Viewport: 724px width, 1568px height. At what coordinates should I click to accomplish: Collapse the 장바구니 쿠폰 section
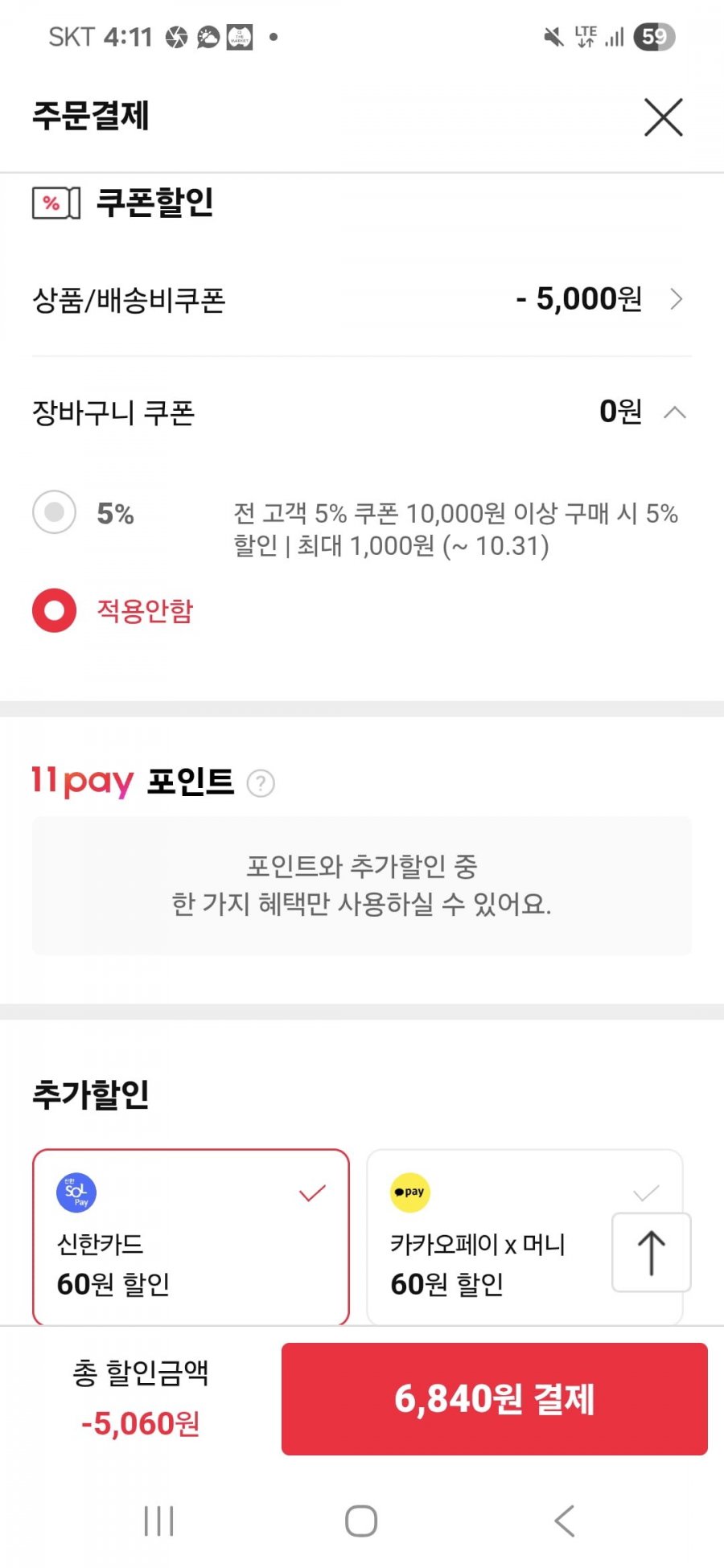tap(675, 413)
